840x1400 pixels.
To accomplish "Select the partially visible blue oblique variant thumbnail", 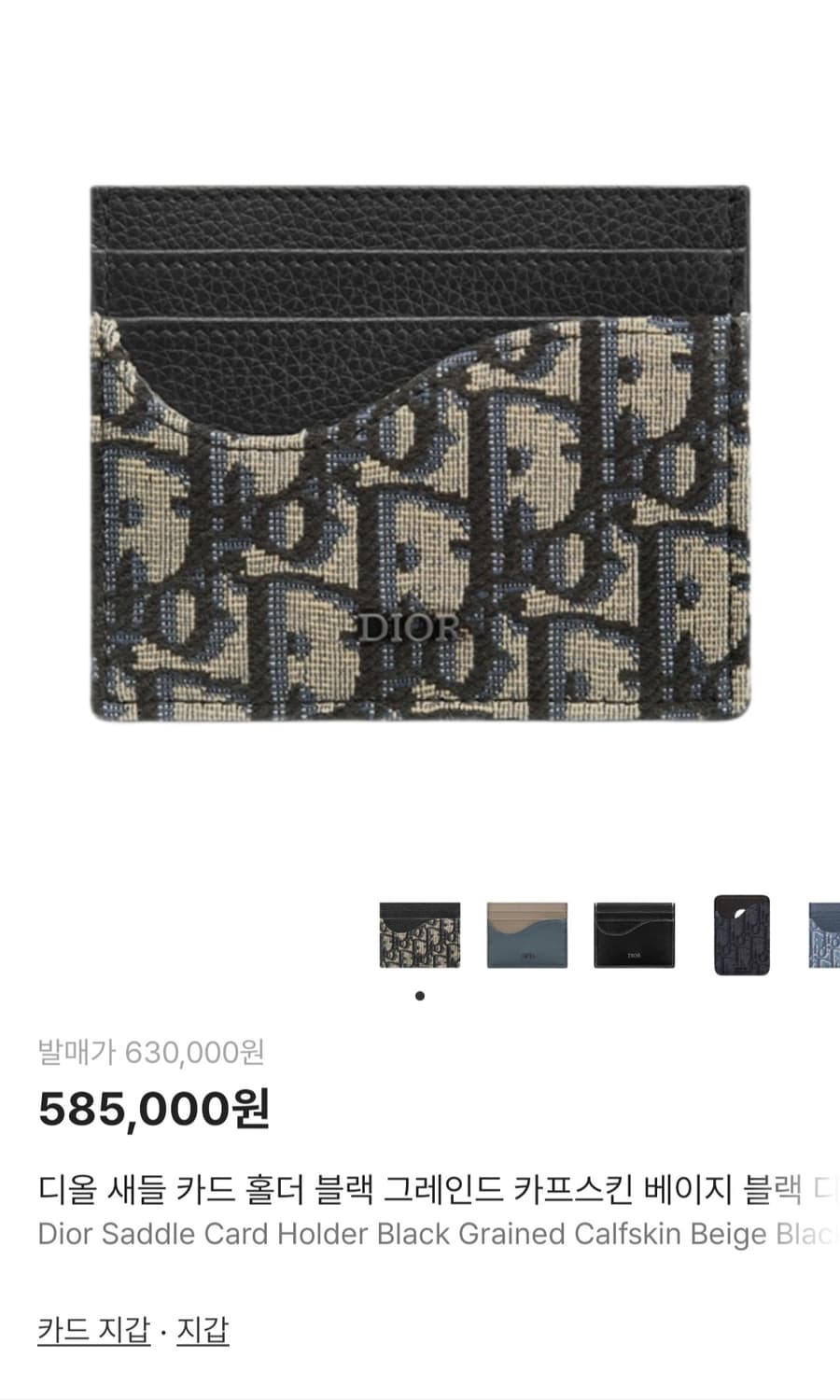I will [826, 933].
